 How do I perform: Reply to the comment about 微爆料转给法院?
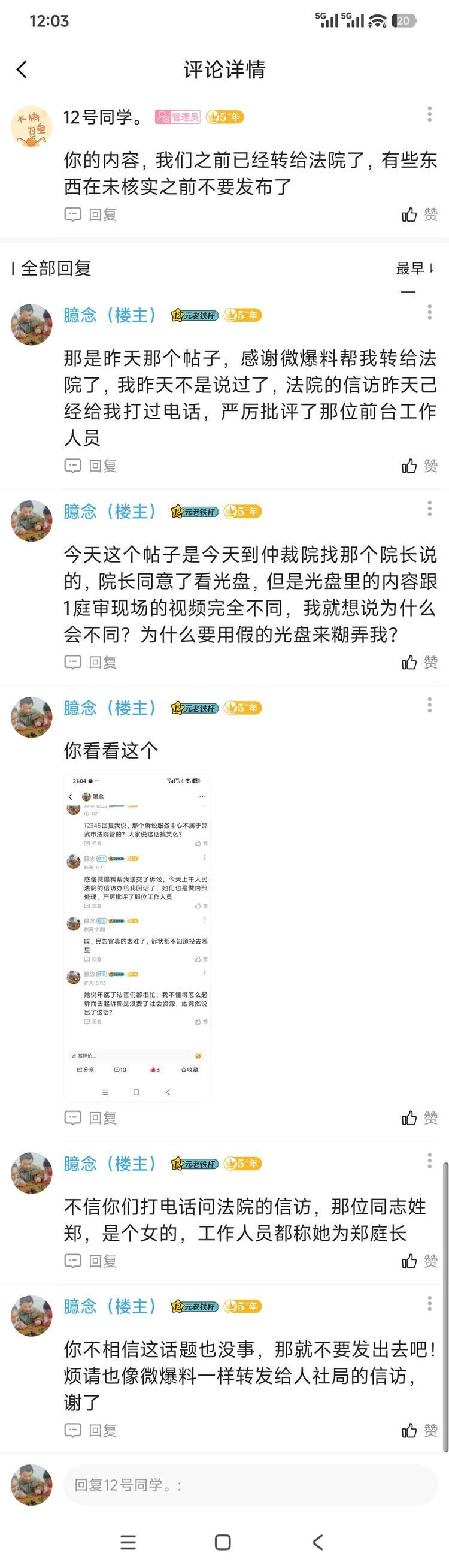click(x=90, y=466)
